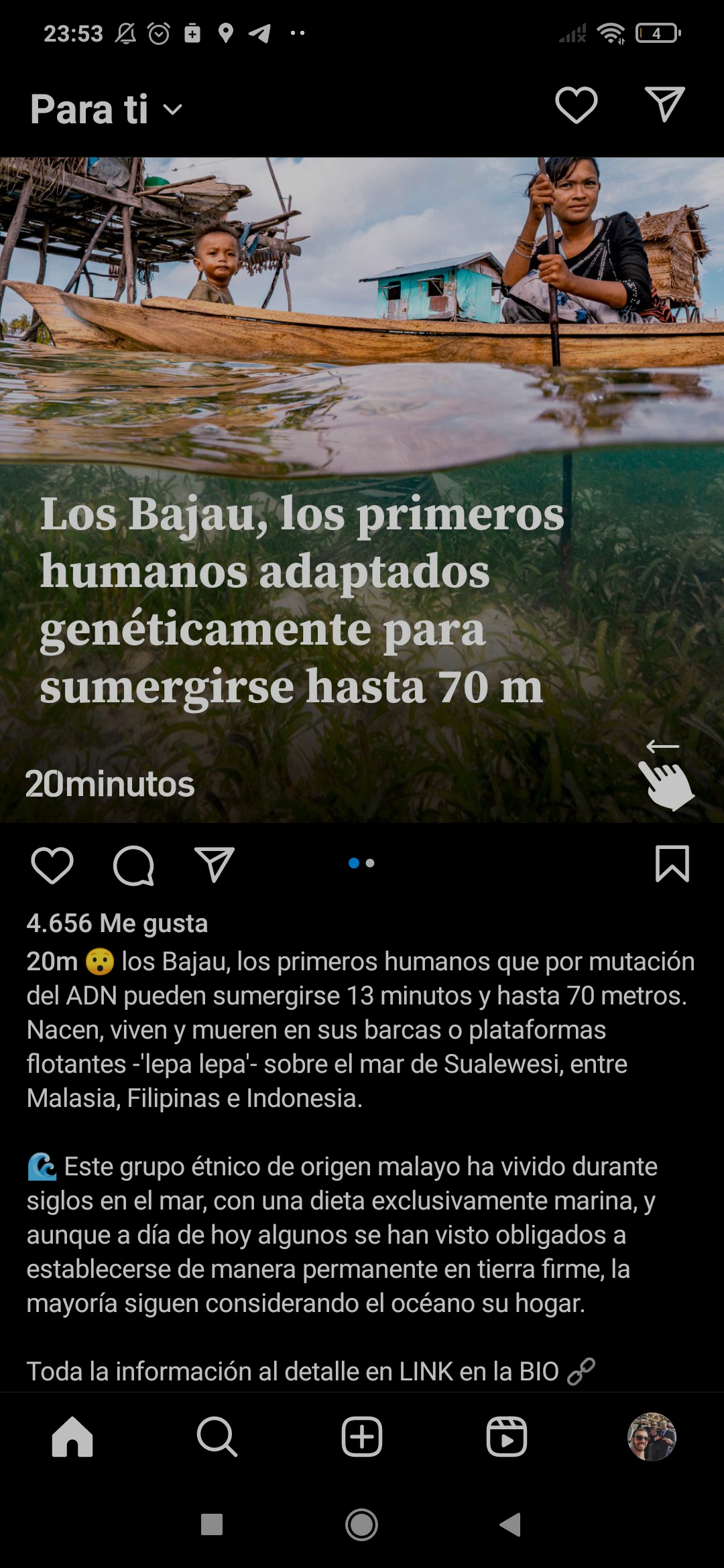The image size is (724, 1568).
Task: Open notifications heart in top bar
Action: pyautogui.click(x=576, y=105)
